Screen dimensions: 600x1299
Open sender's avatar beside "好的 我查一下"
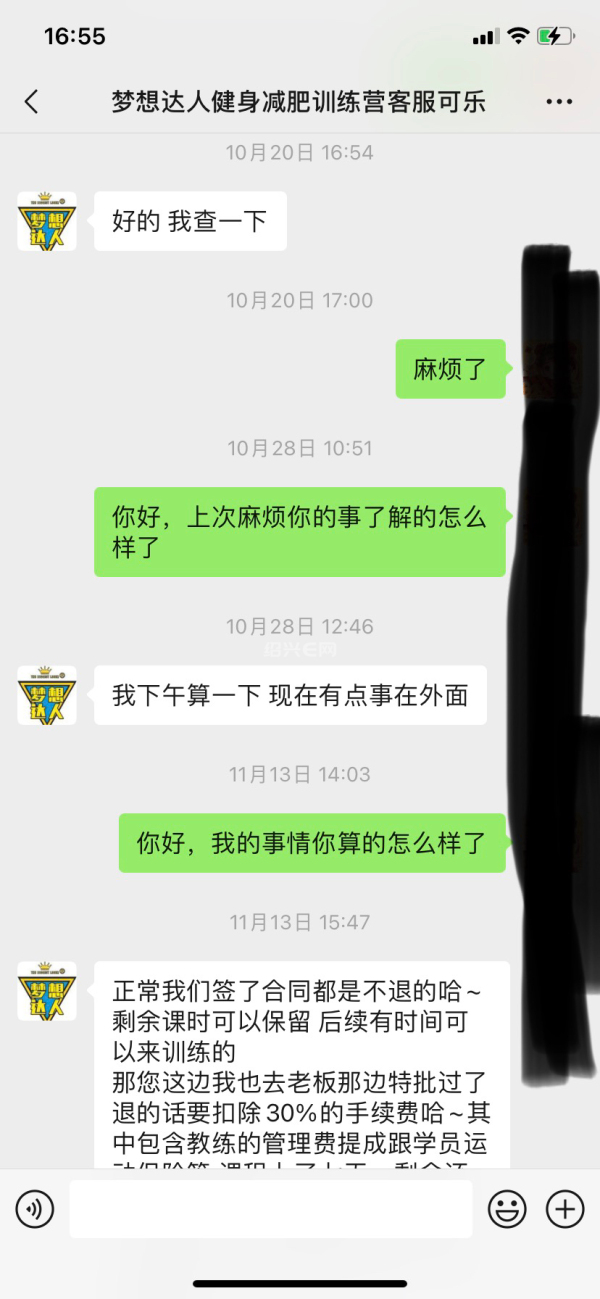pos(47,221)
